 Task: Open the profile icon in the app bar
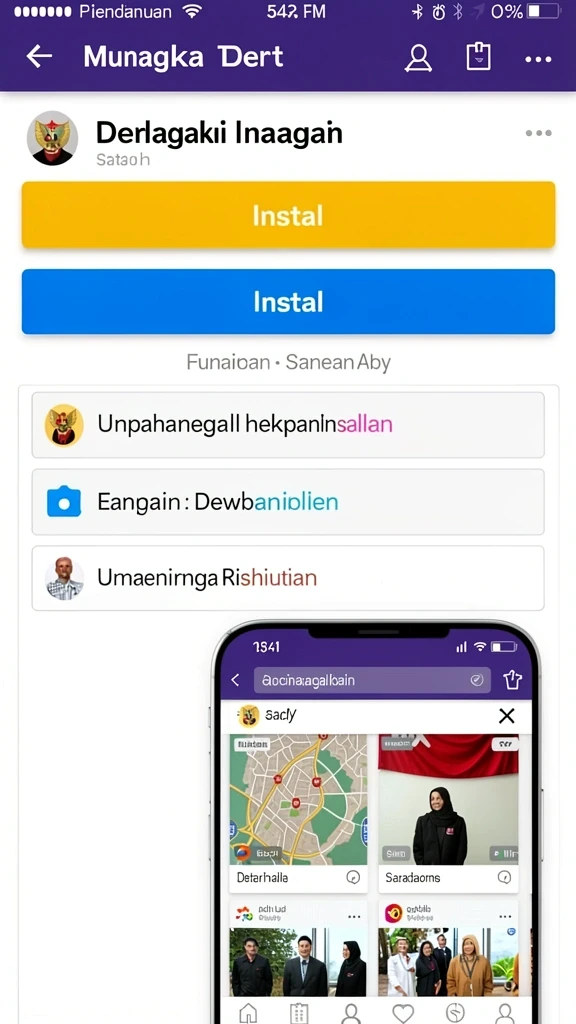418,57
